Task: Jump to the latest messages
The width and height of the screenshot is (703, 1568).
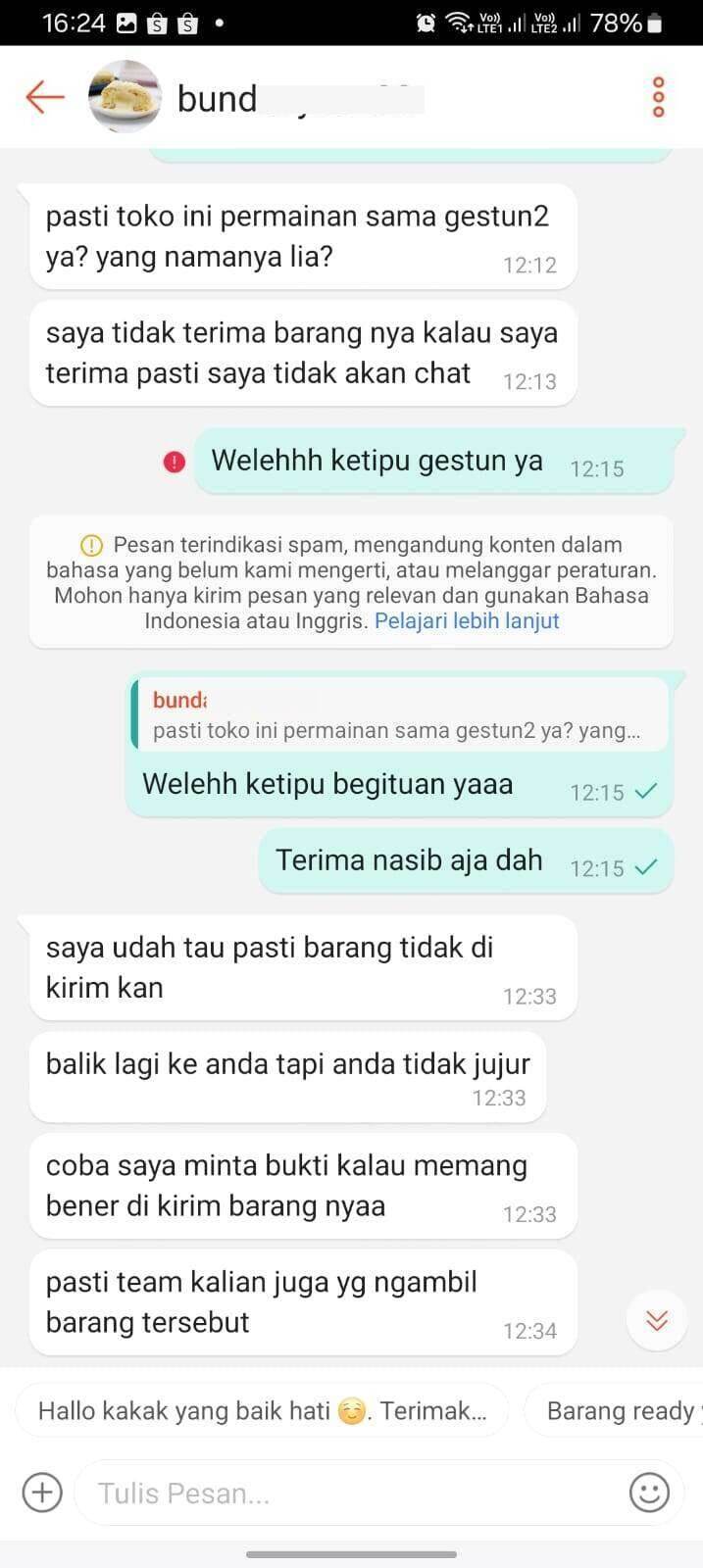Action: point(657,1320)
